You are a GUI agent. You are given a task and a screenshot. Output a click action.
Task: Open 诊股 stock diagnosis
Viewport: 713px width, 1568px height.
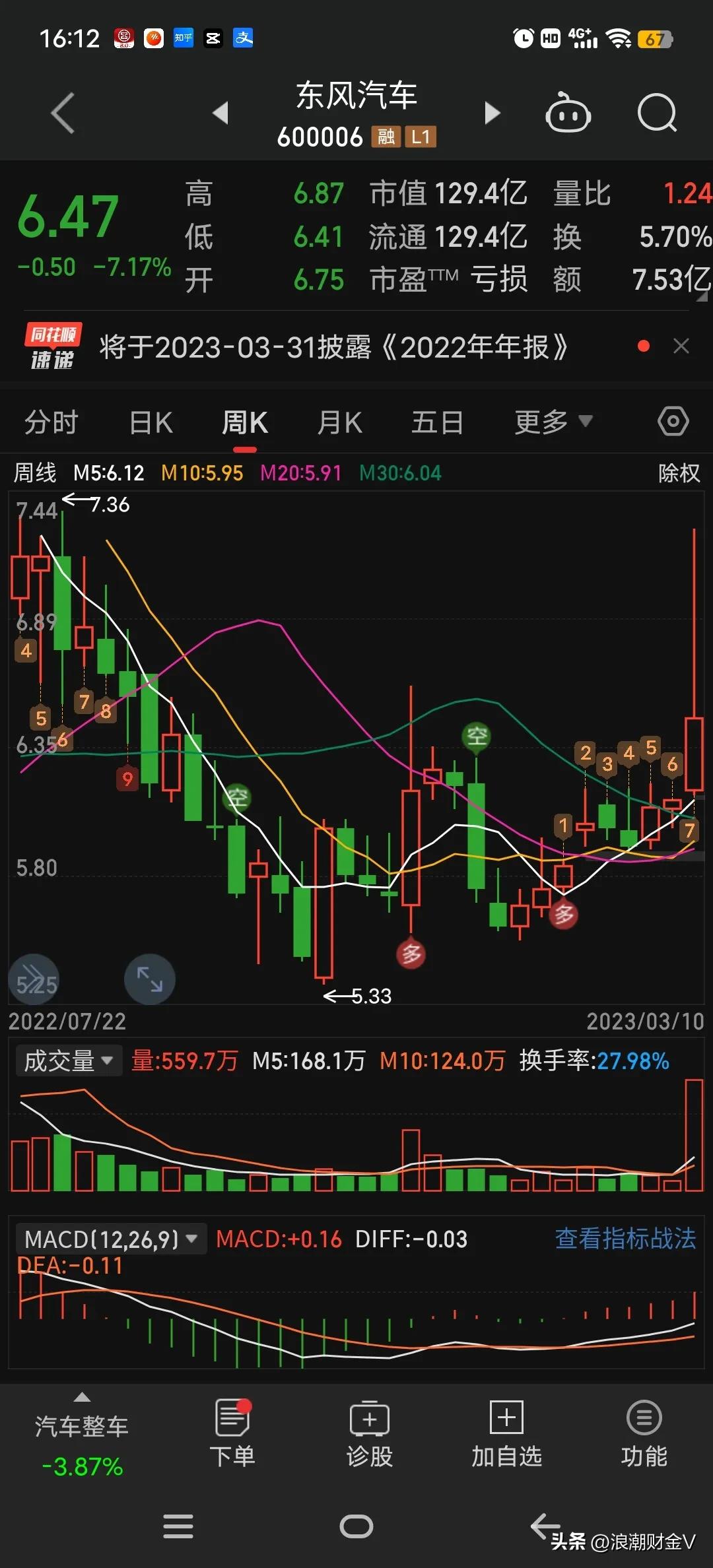coord(370,1432)
